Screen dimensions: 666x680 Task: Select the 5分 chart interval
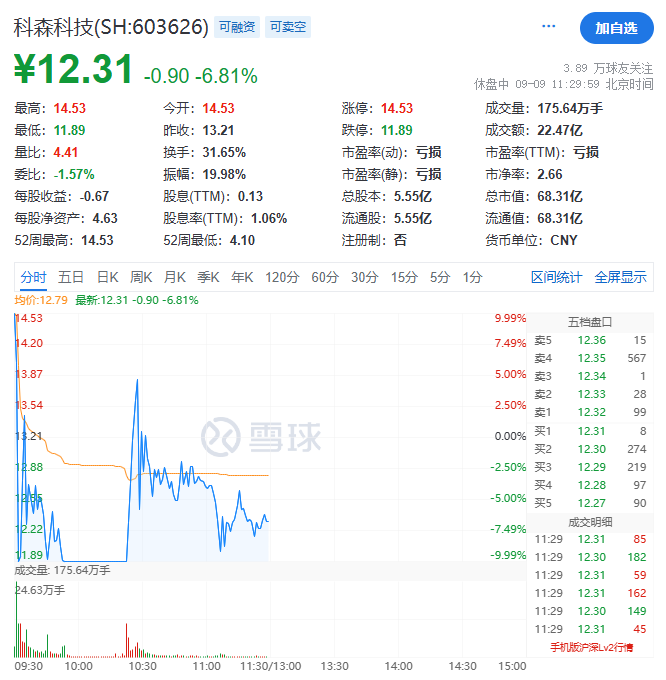click(440, 277)
